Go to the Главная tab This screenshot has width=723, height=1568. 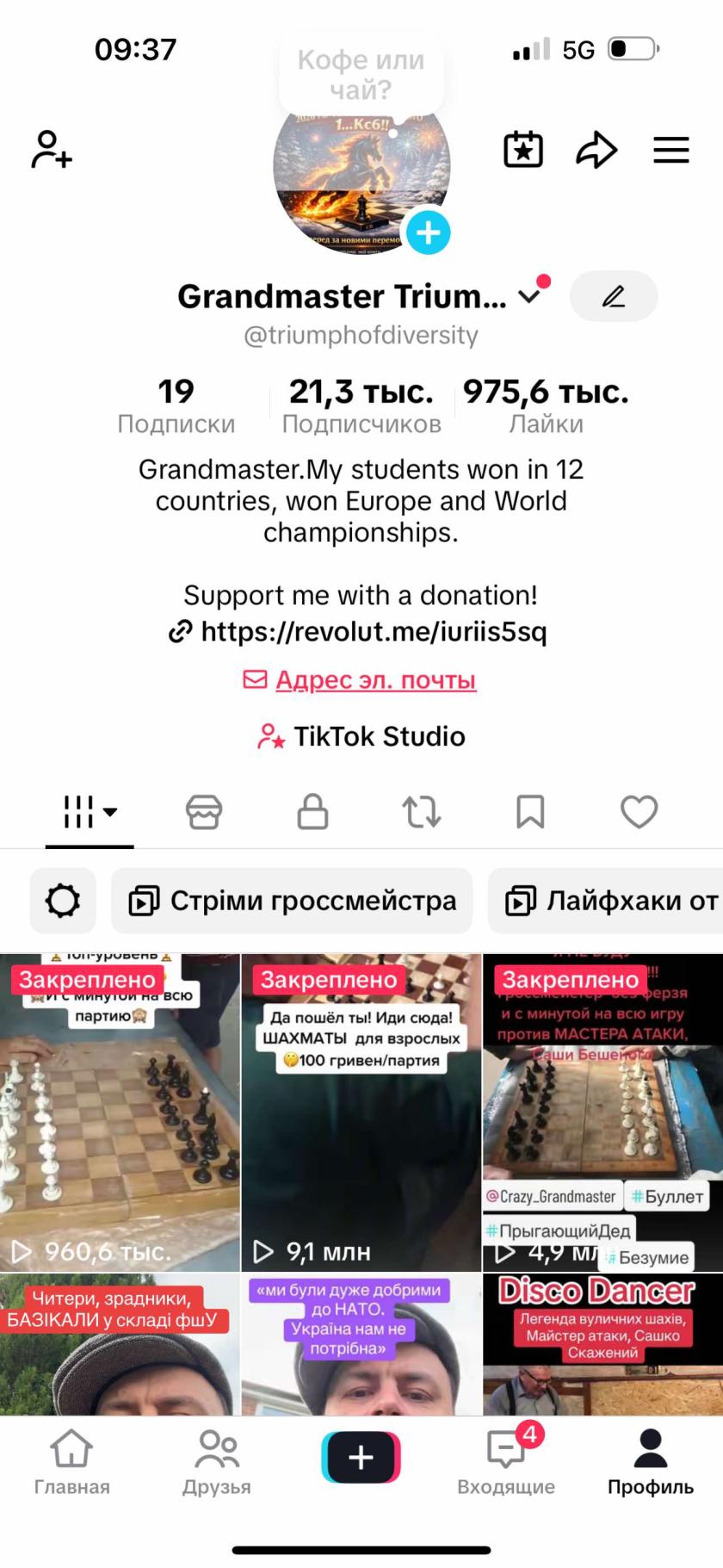pos(71,1461)
